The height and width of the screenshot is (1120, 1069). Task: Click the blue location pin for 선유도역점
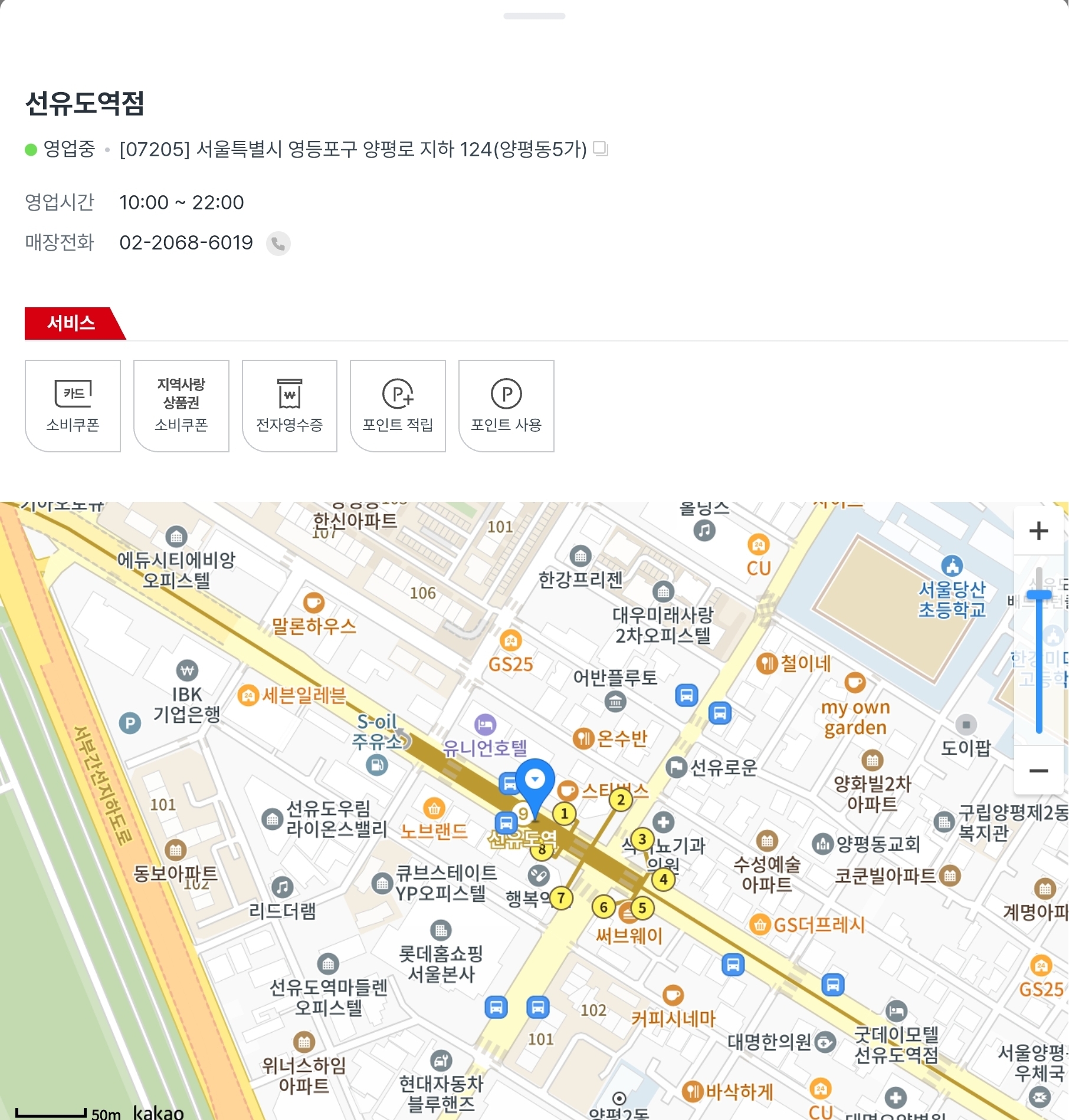536,784
